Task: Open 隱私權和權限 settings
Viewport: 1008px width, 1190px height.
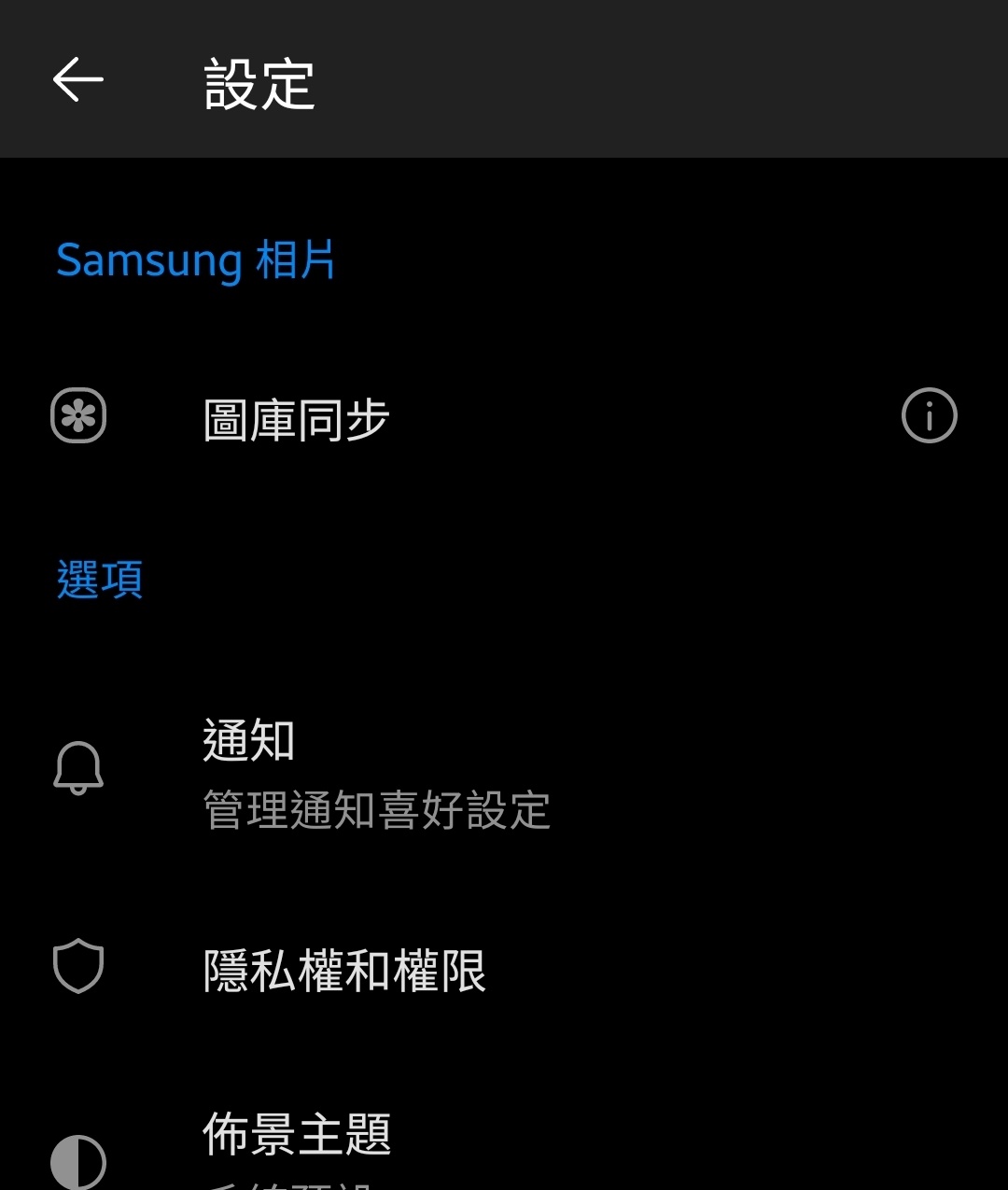Action: coord(345,971)
